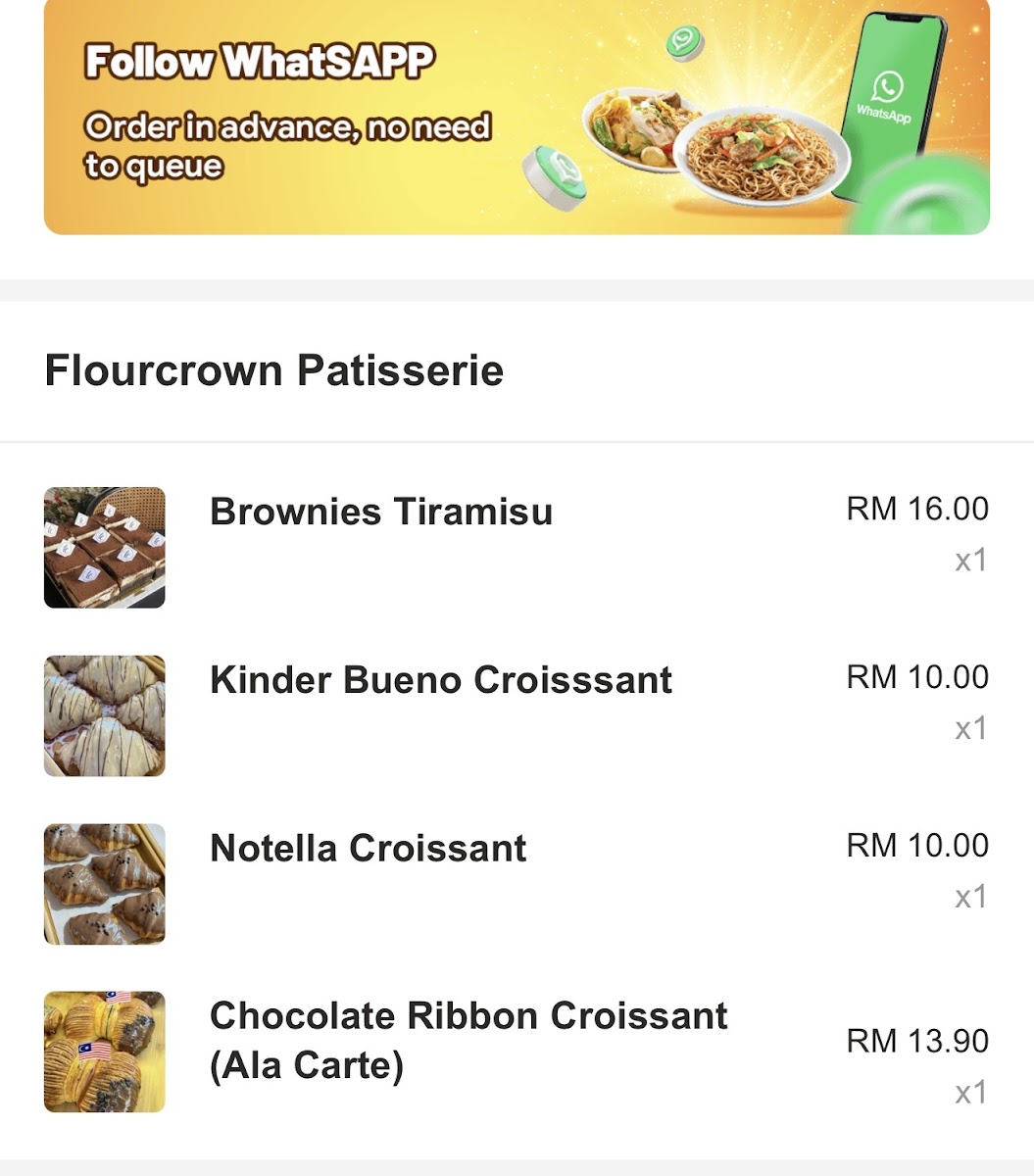1034x1176 pixels.
Task: View the Notella Croissant item
Action: (368, 849)
